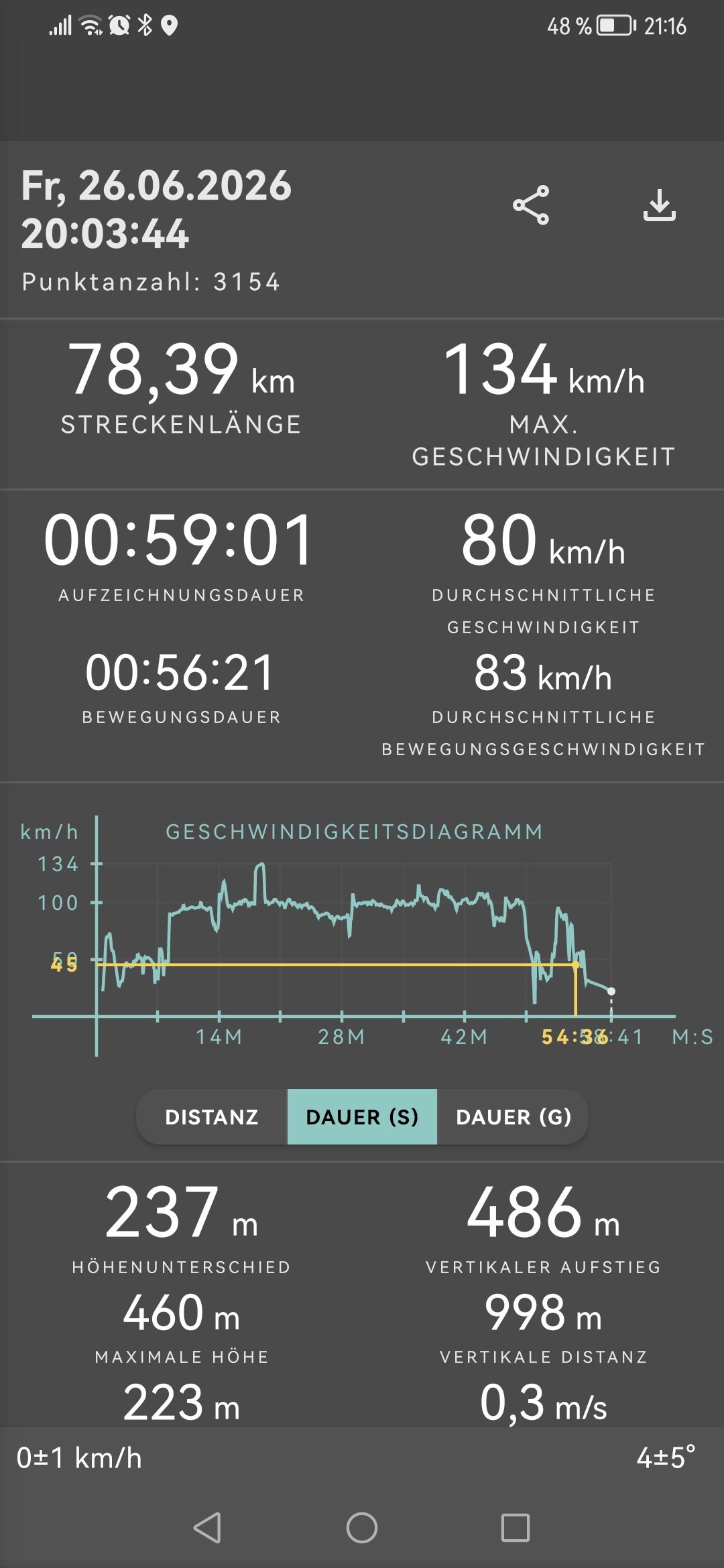Image resolution: width=724 pixels, height=1568 pixels.
Task: Share this recorded track
Action: coord(531,205)
